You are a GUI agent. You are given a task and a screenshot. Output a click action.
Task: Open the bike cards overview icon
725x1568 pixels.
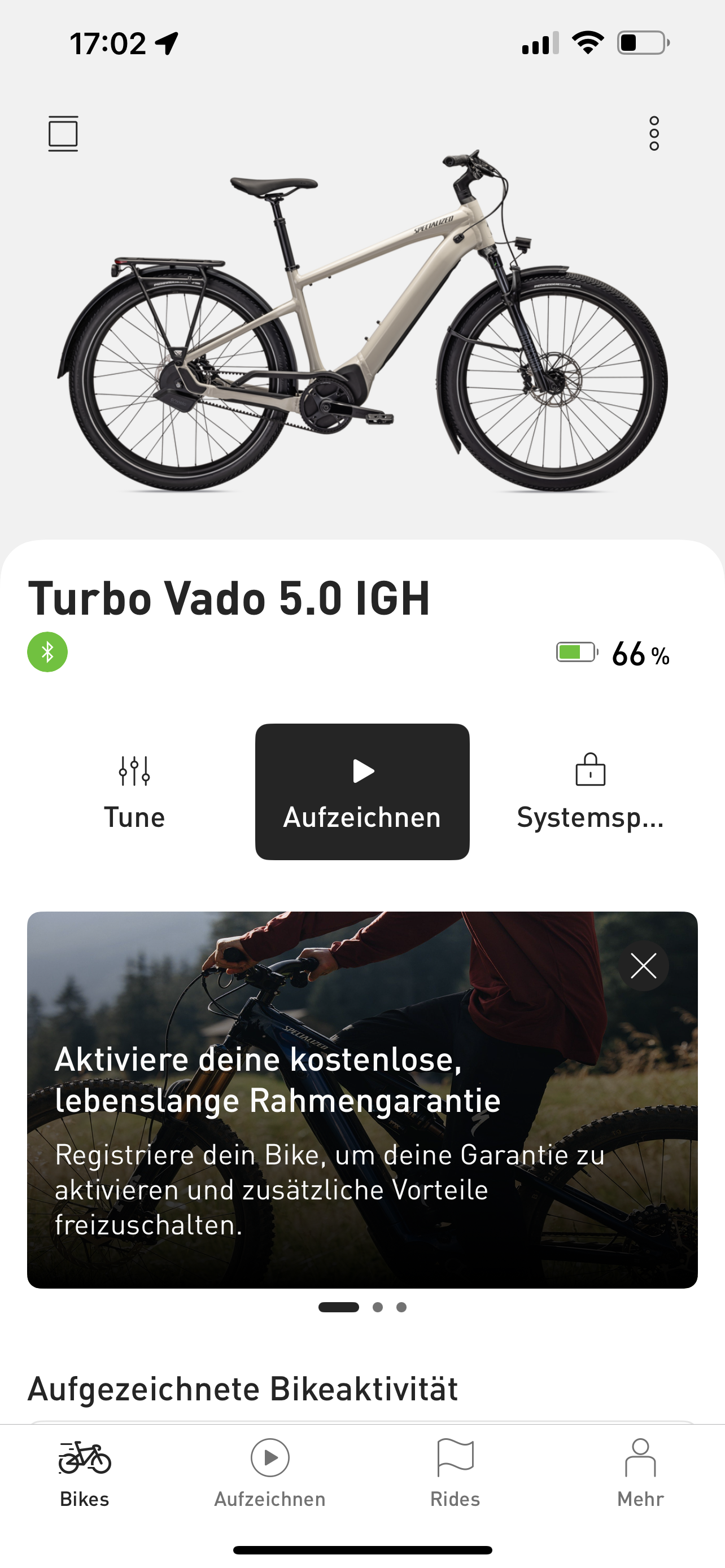[63, 133]
